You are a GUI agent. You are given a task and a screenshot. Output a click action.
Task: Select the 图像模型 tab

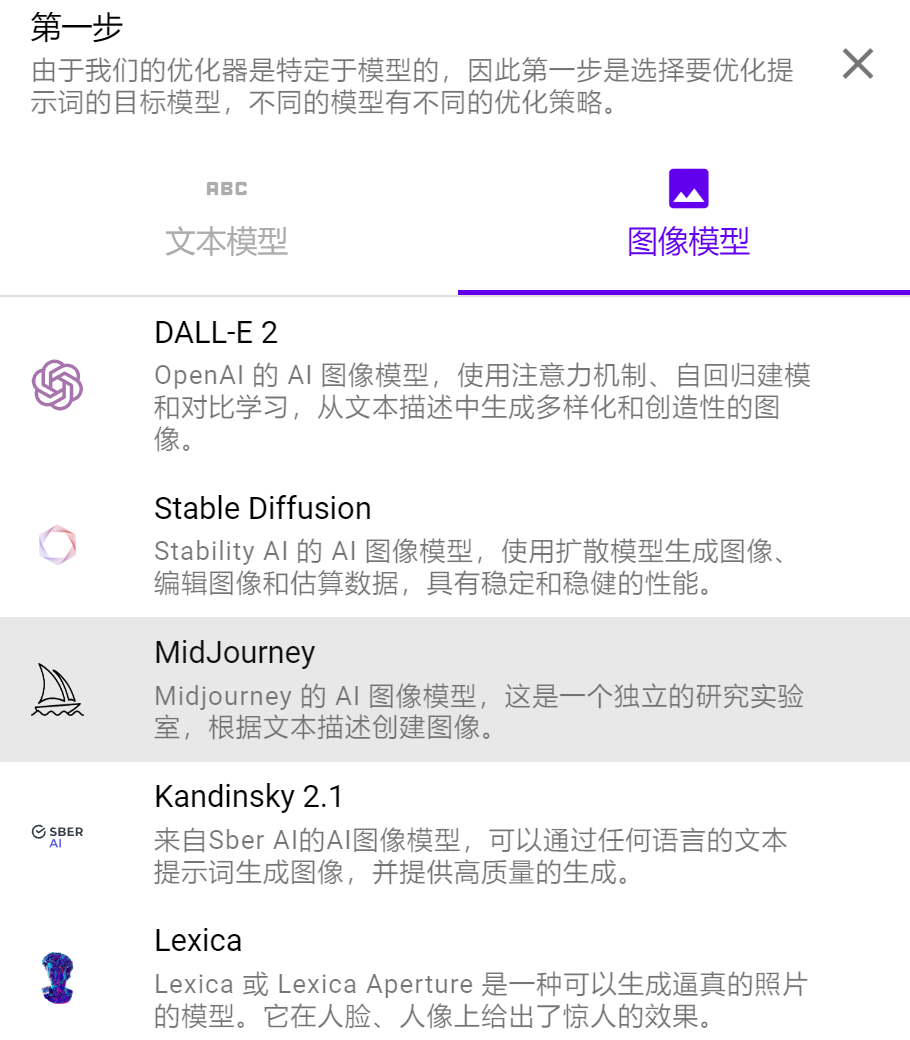click(688, 218)
